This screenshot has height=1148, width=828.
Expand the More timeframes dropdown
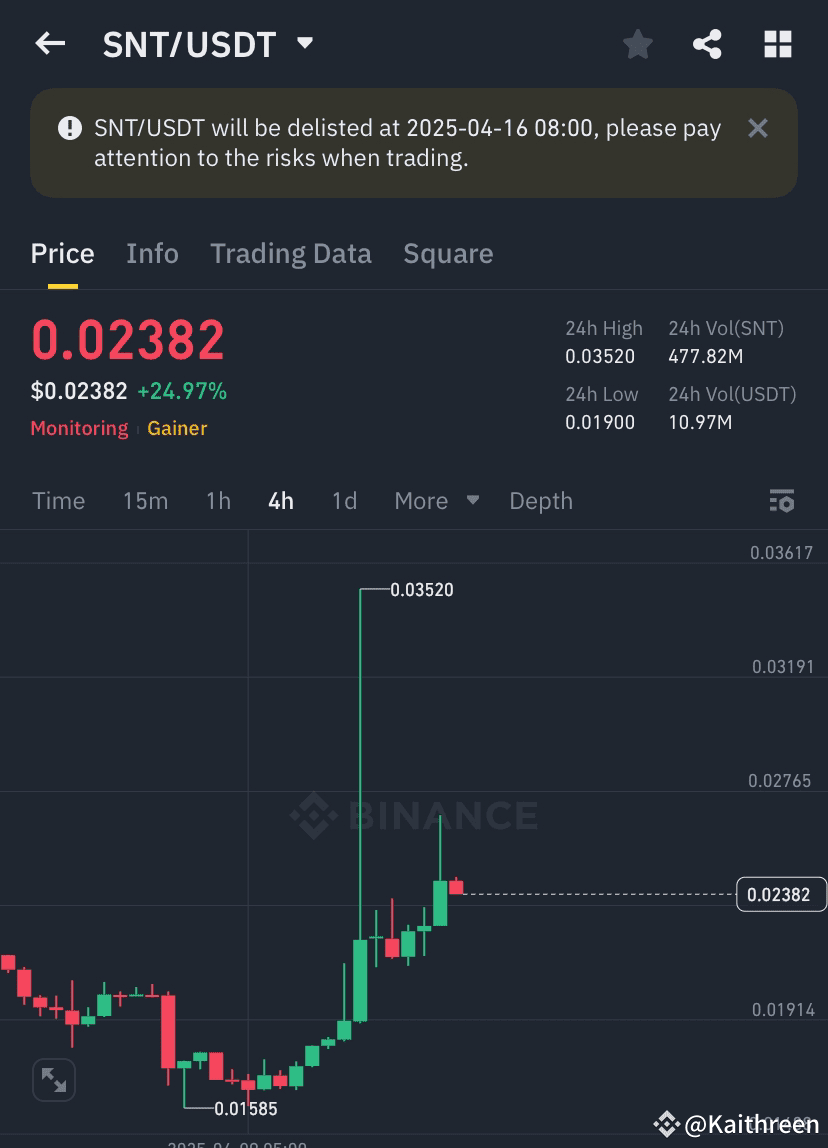(x=435, y=500)
